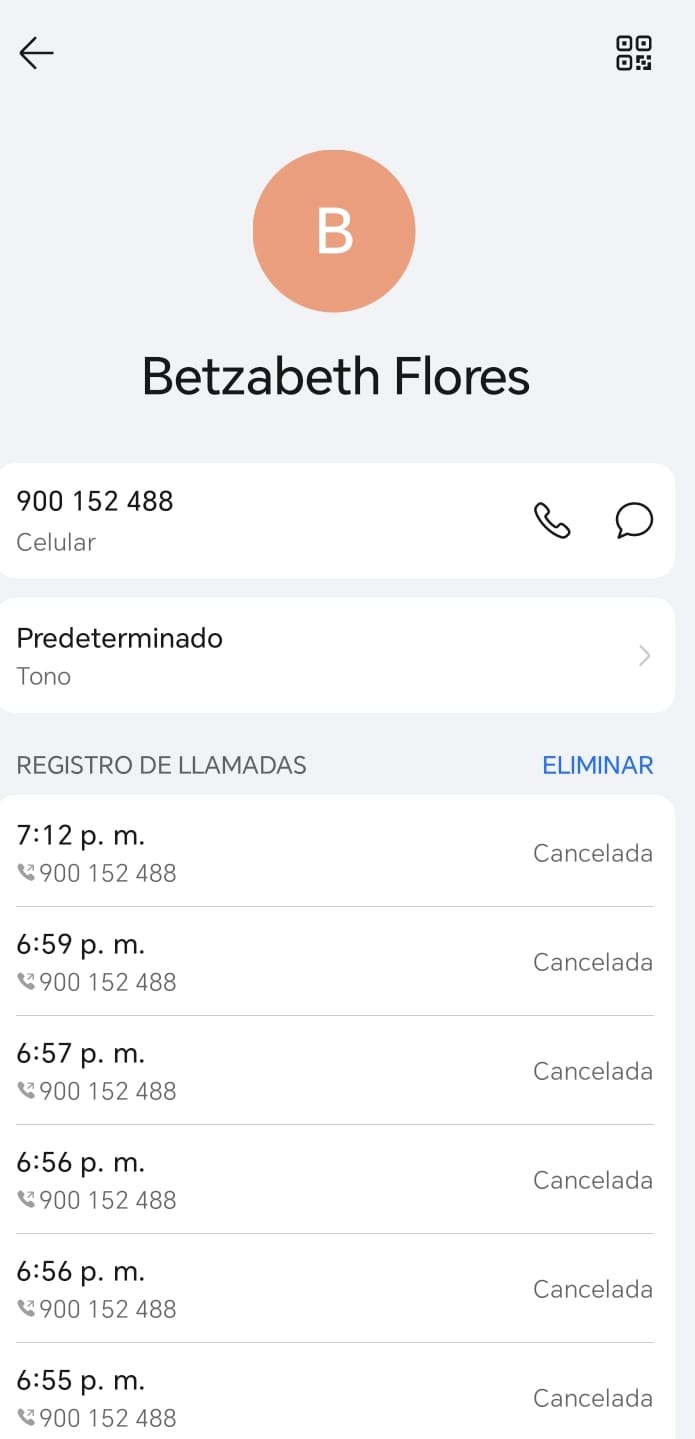Screen dimensions: 695x1439
Task: Go back using the arrow icon
Action: tap(36, 53)
